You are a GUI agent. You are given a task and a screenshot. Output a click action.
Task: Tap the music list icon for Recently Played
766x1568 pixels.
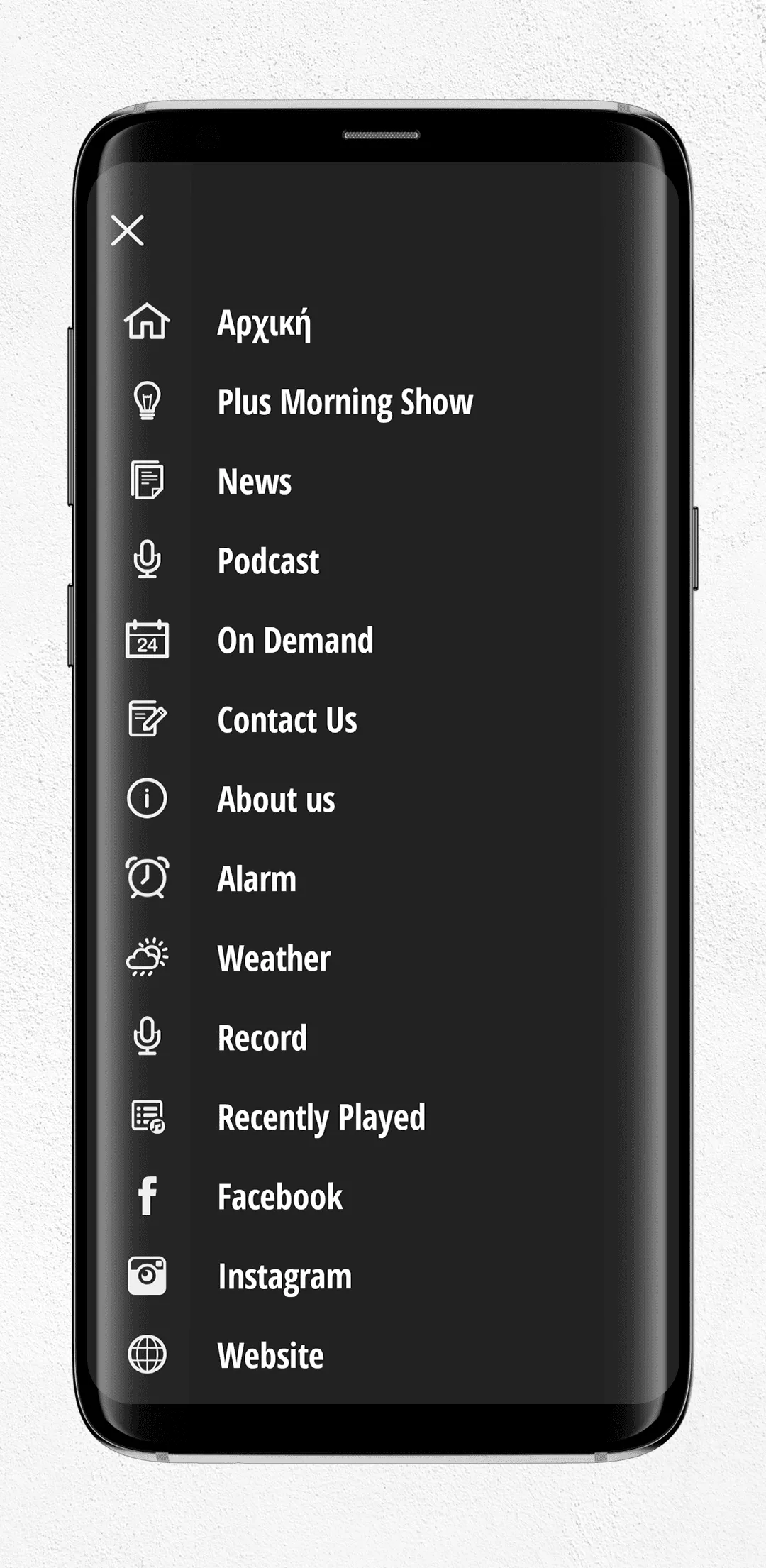(x=147, y=1117)
